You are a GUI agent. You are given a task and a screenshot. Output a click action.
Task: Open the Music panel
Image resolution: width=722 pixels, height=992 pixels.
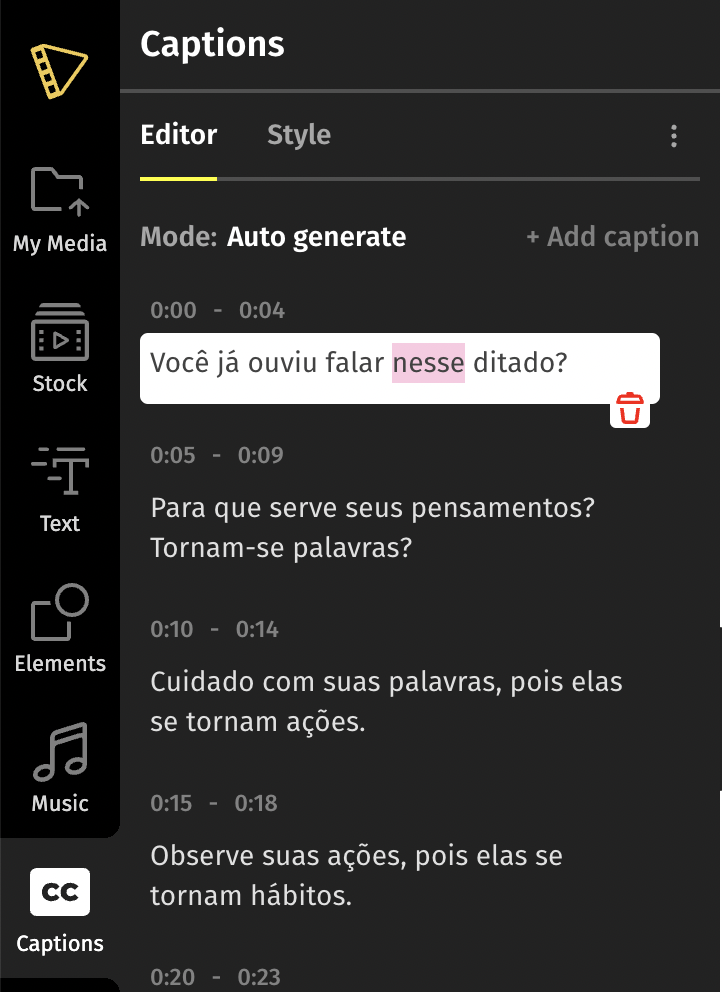click(x=60, y=768)
